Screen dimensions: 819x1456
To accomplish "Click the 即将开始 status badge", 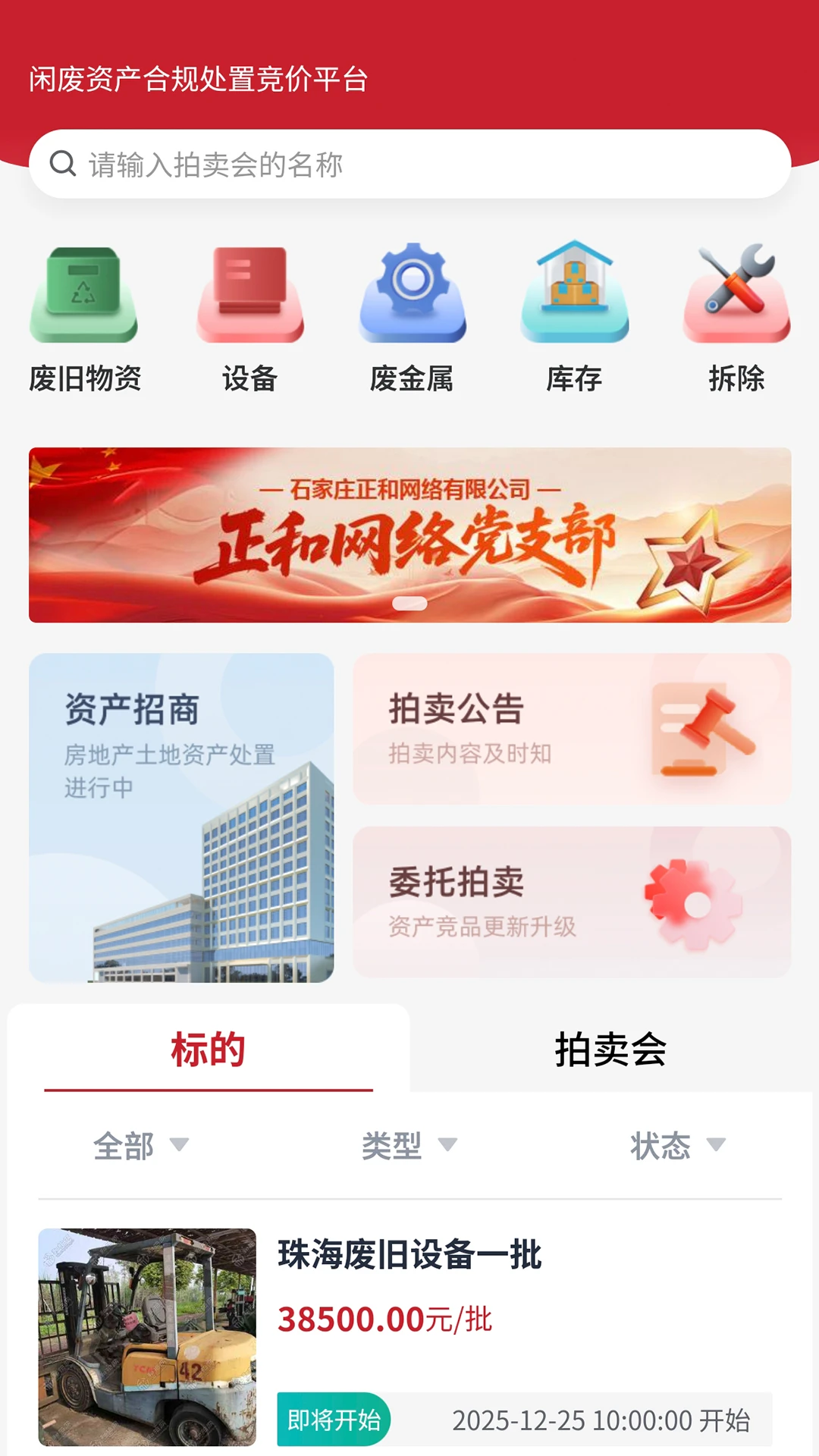I will (x=335, y=1419).
